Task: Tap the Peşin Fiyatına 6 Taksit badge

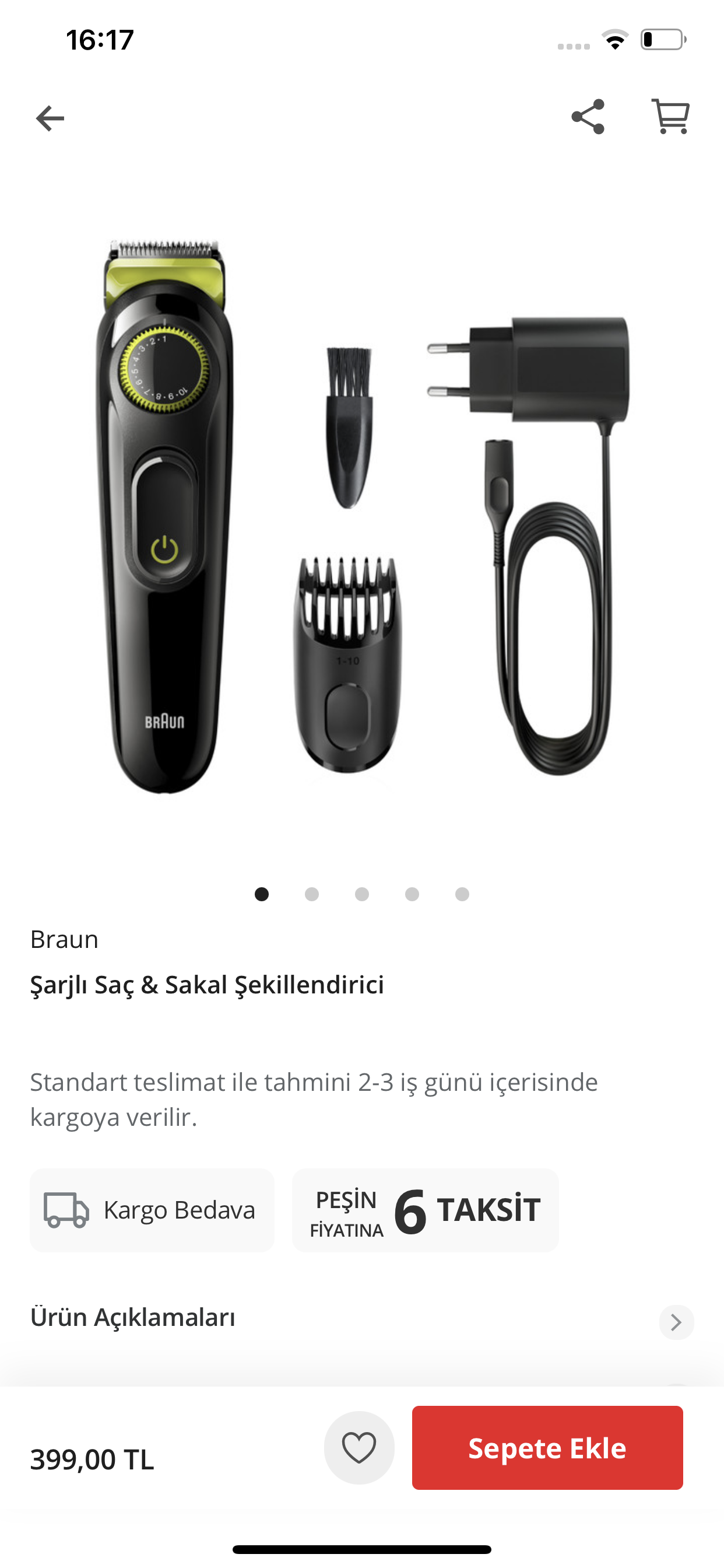Action: coord(425,1209)
